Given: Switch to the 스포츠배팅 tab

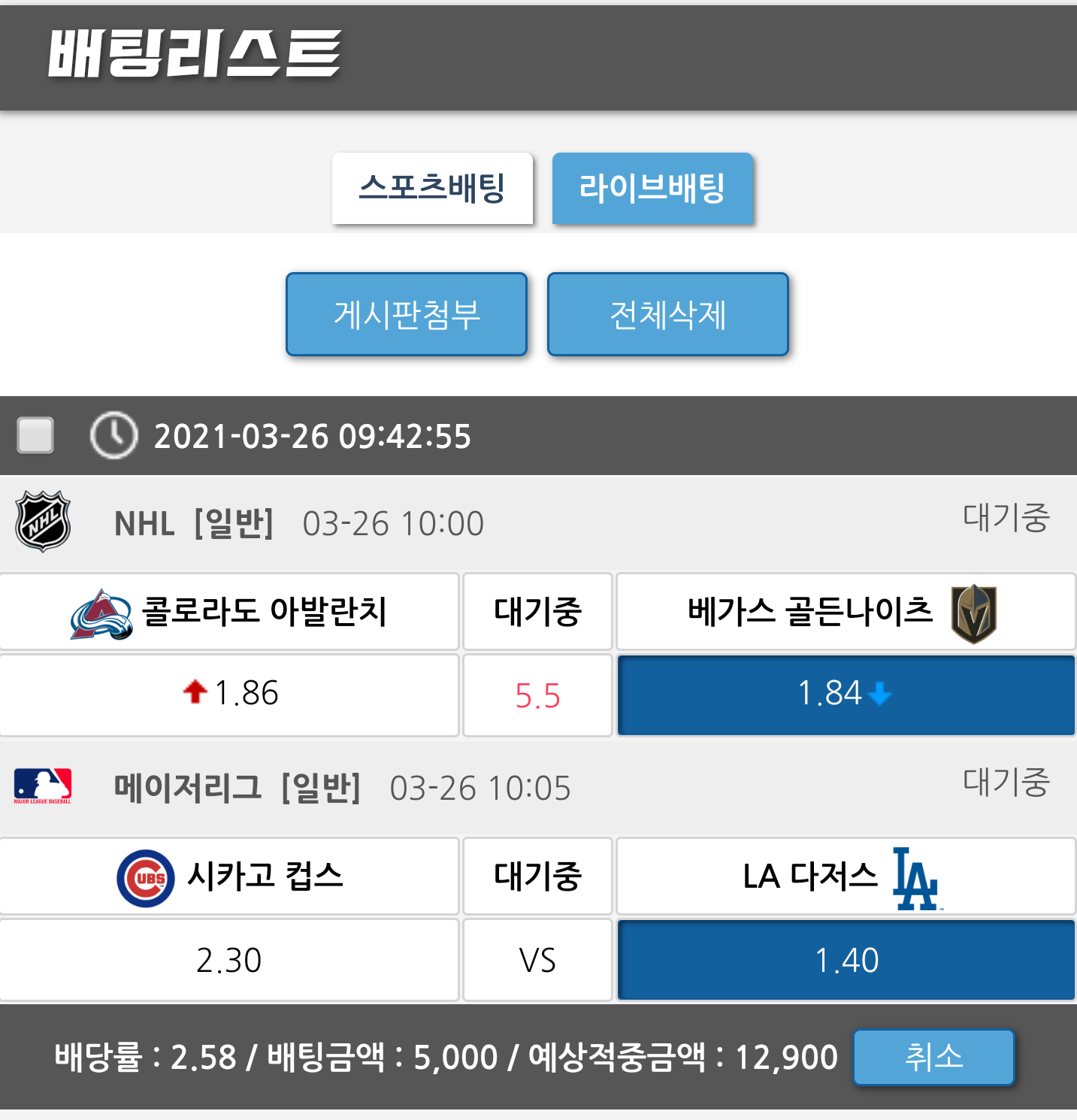Looking at the screenshot, I should [432, 188].
